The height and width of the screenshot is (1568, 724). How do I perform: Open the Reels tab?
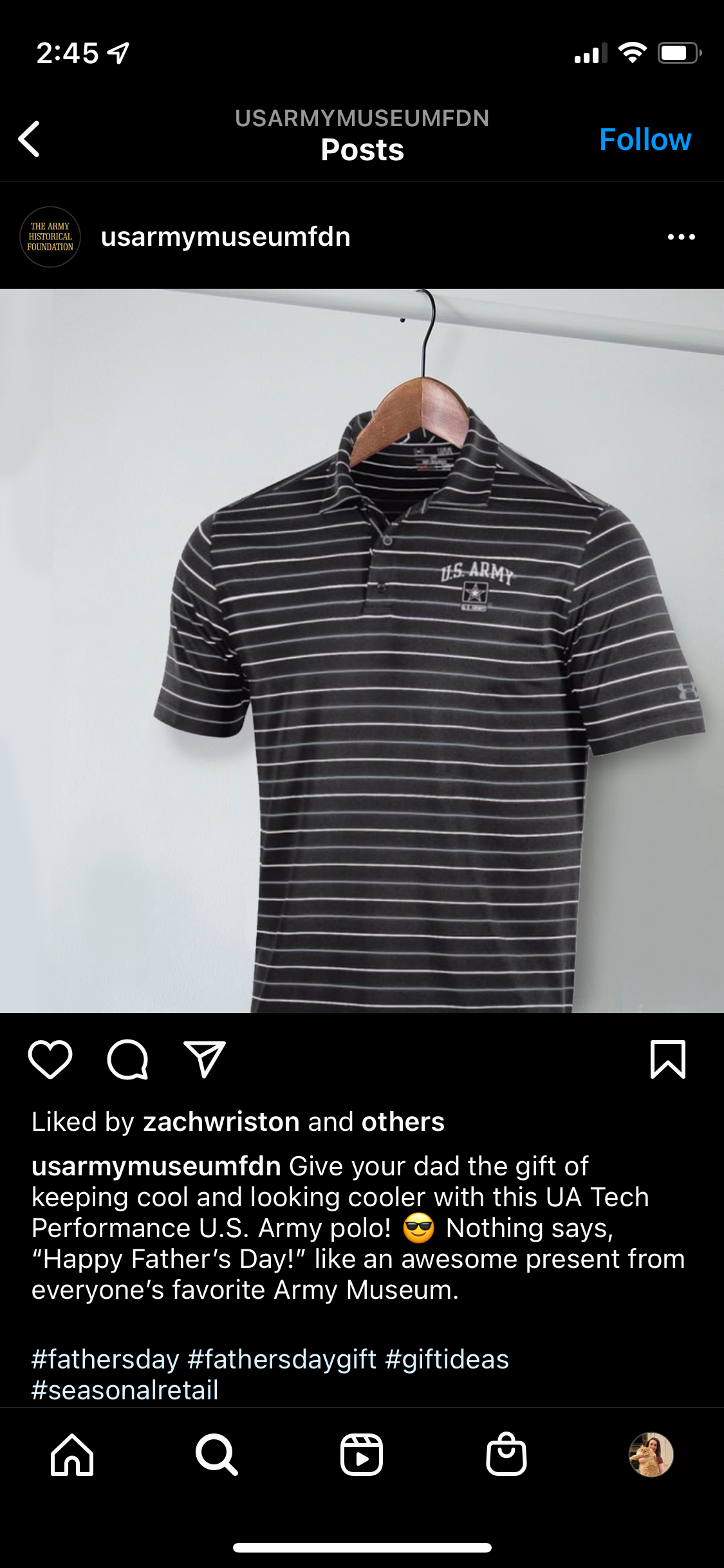(362, 1455)
